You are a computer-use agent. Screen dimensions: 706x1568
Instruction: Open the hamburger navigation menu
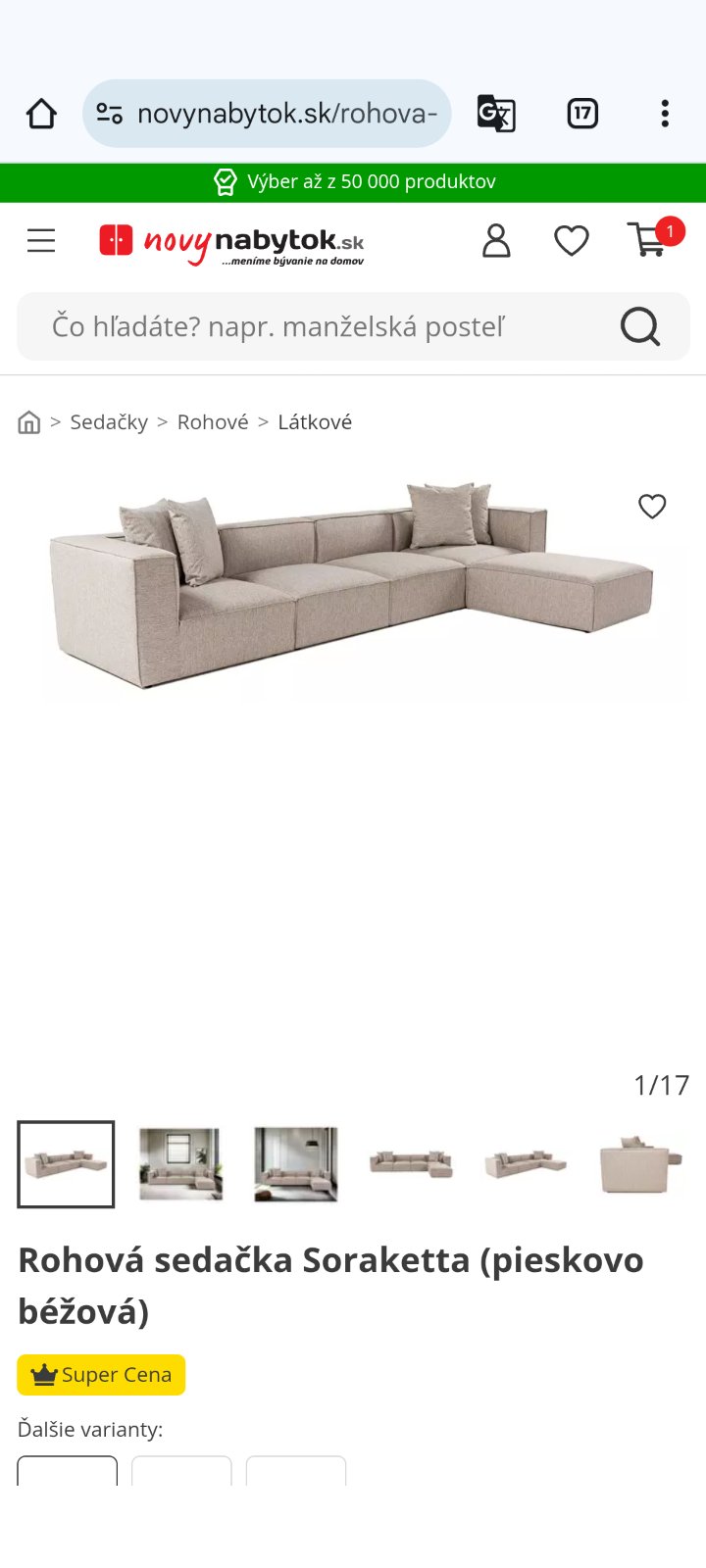click(41, 241)
